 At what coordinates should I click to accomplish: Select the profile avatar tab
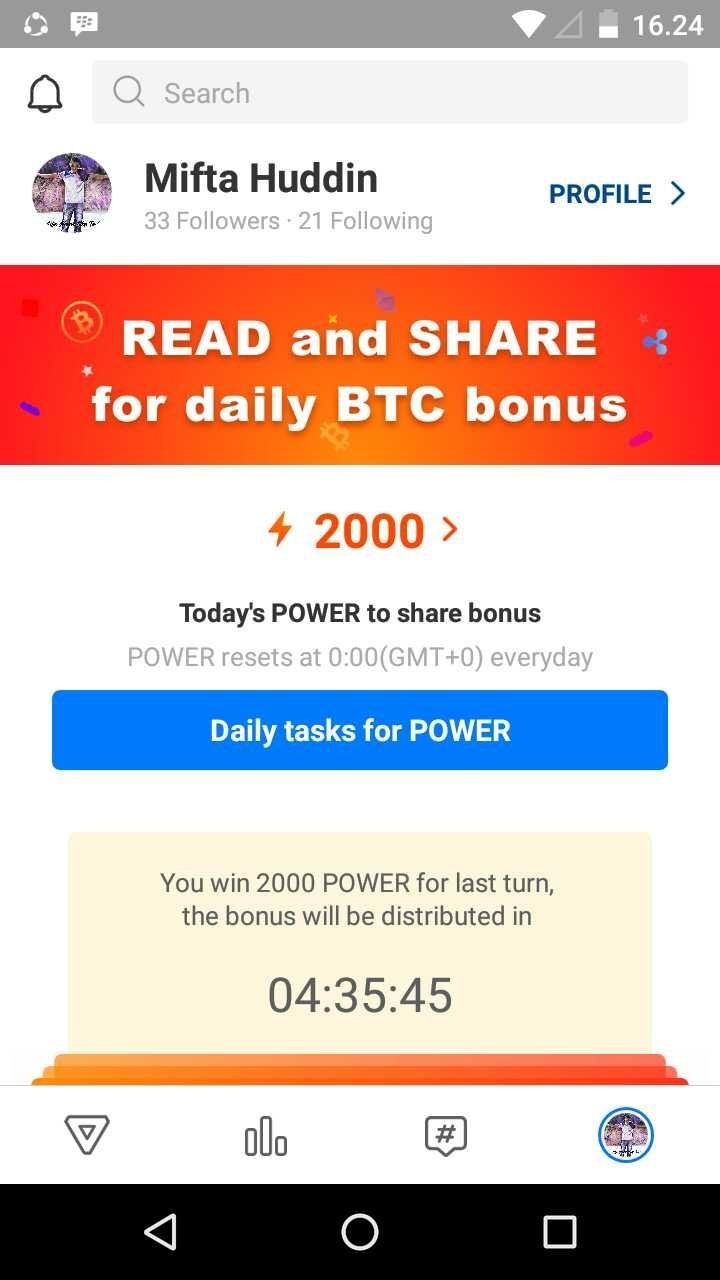pos(626,1135)
